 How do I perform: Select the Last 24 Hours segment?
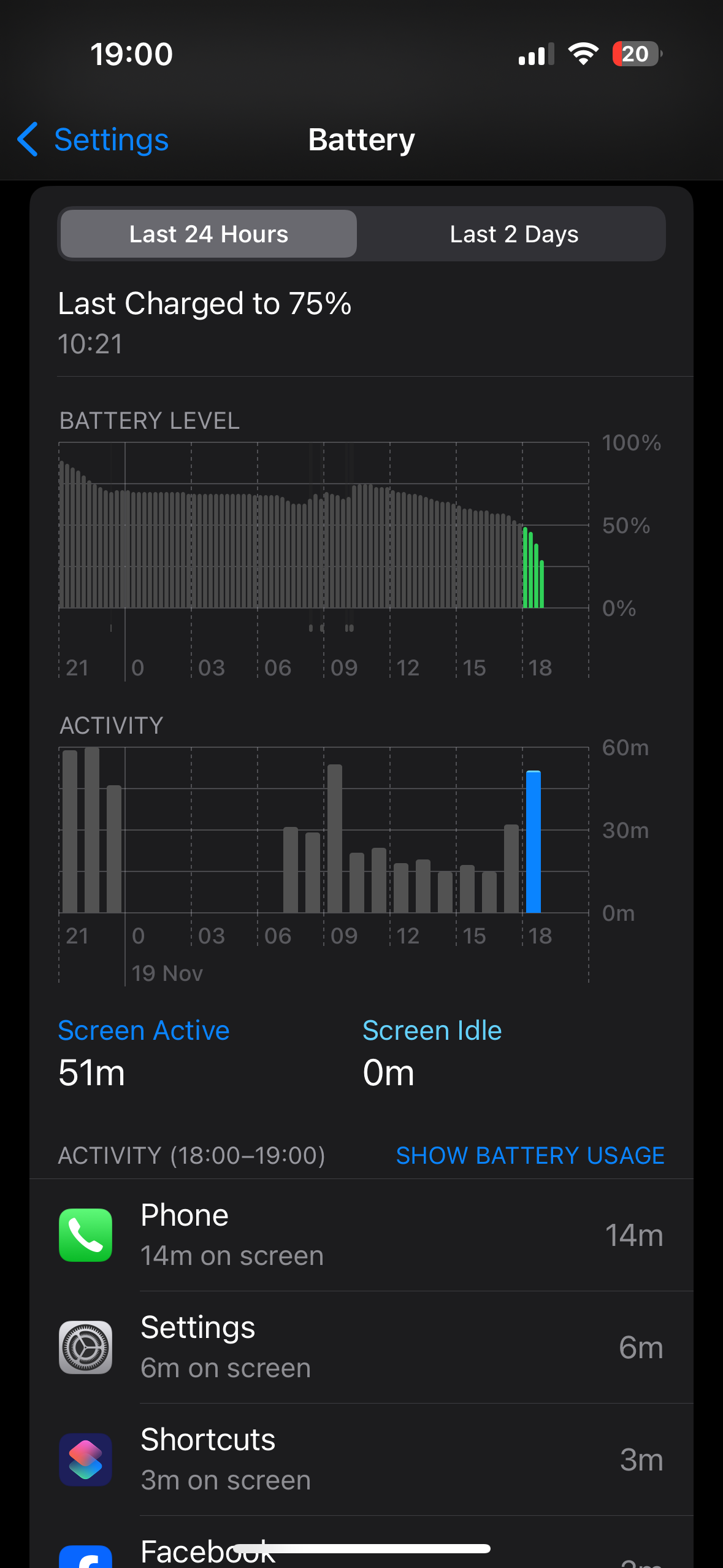click(x=208, y=234)
